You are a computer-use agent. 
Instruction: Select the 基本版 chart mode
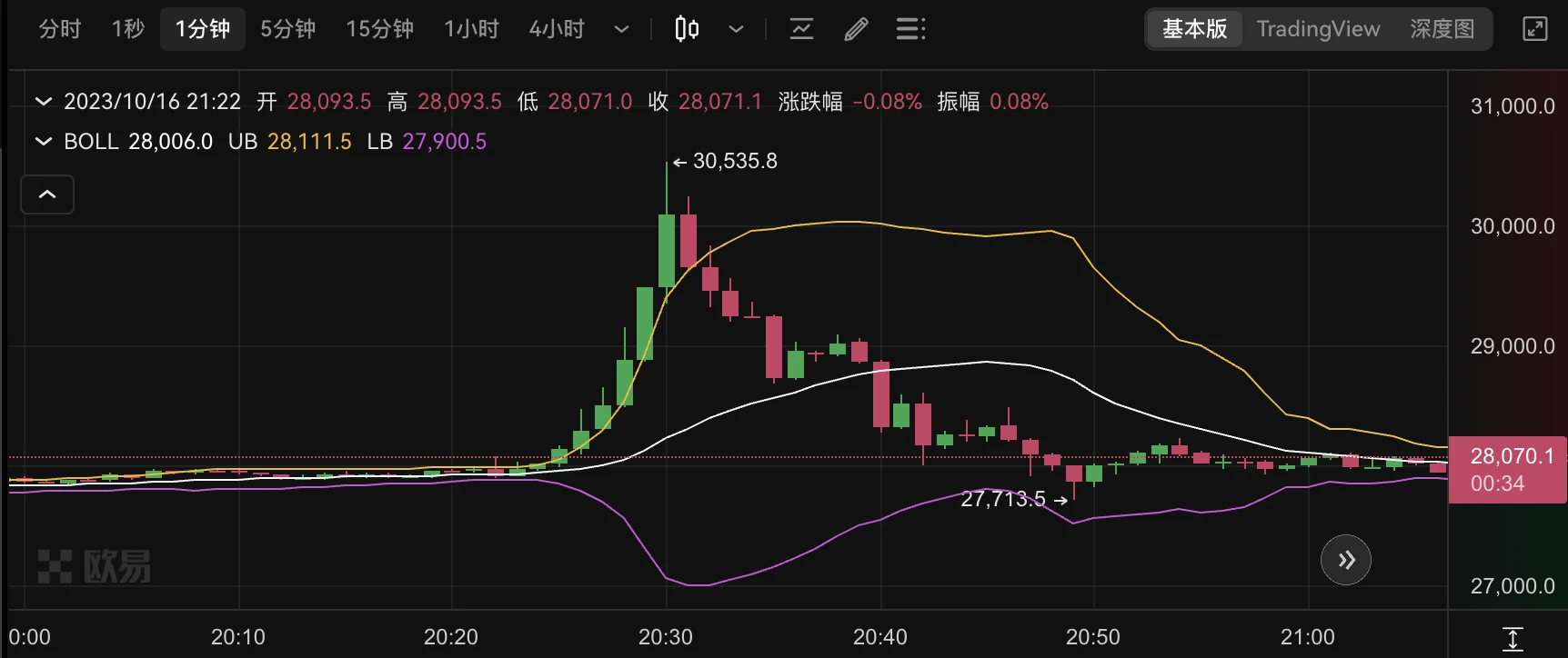pyautogui.click(x=1194, y=29)
